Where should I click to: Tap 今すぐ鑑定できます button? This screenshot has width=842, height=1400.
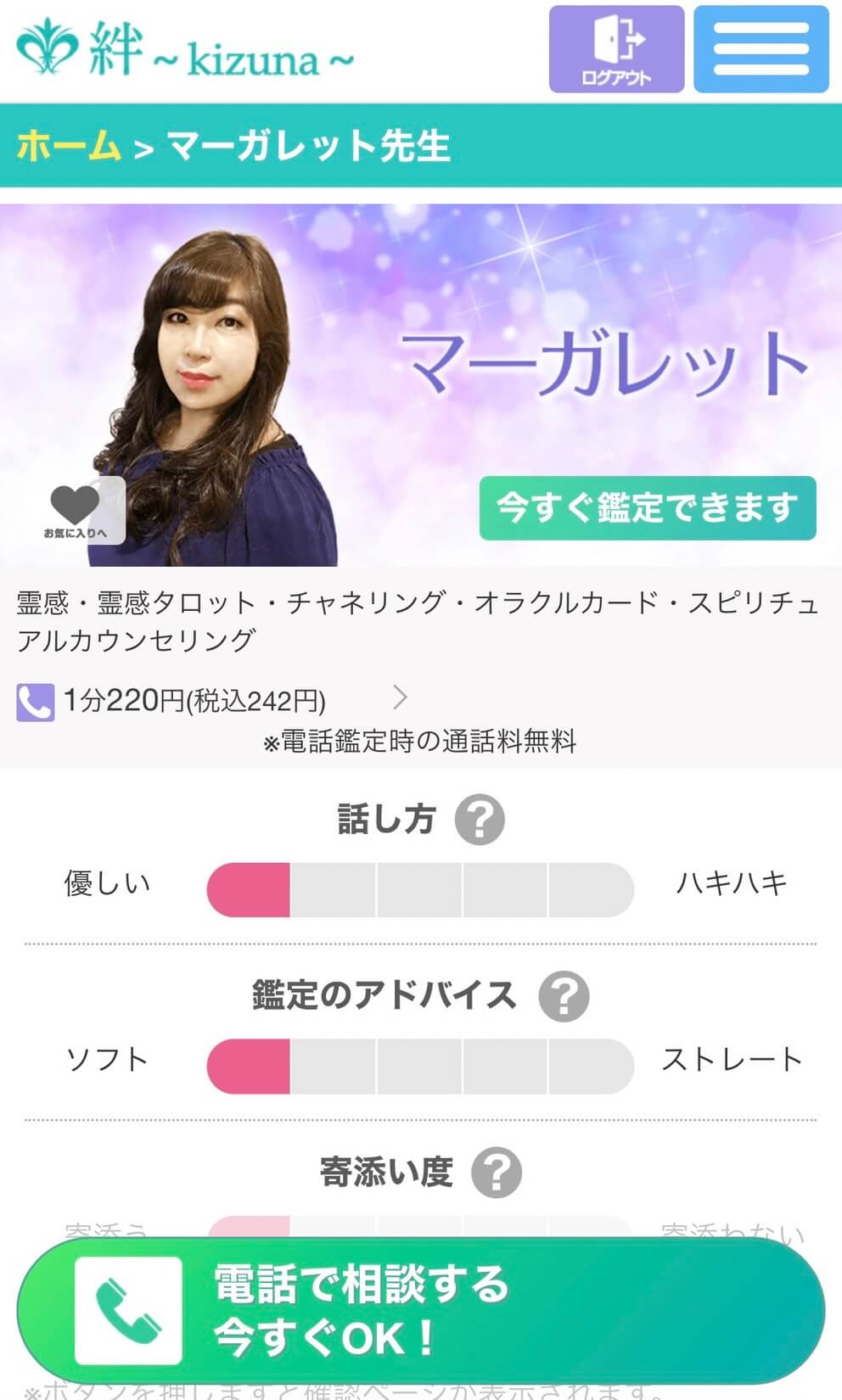tap(648, 508)
